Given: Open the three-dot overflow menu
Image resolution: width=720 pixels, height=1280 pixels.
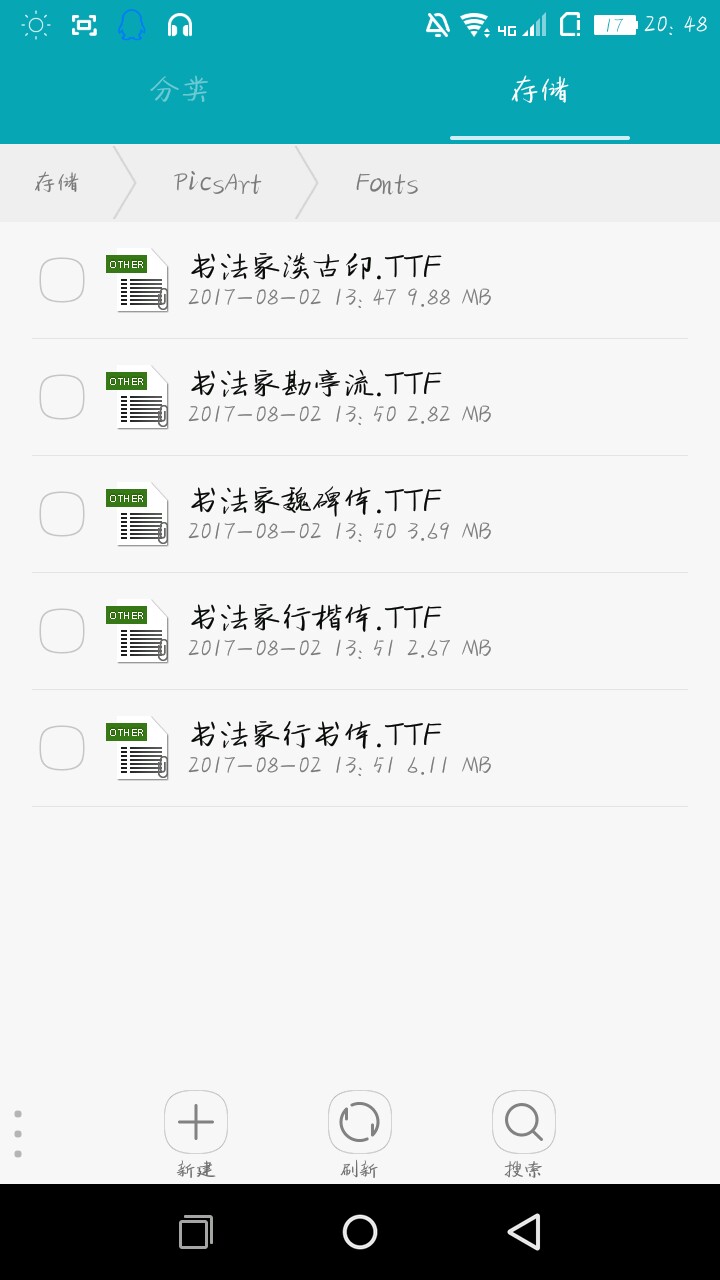Looking at the screenshot, I should [x=18, y=1134].
